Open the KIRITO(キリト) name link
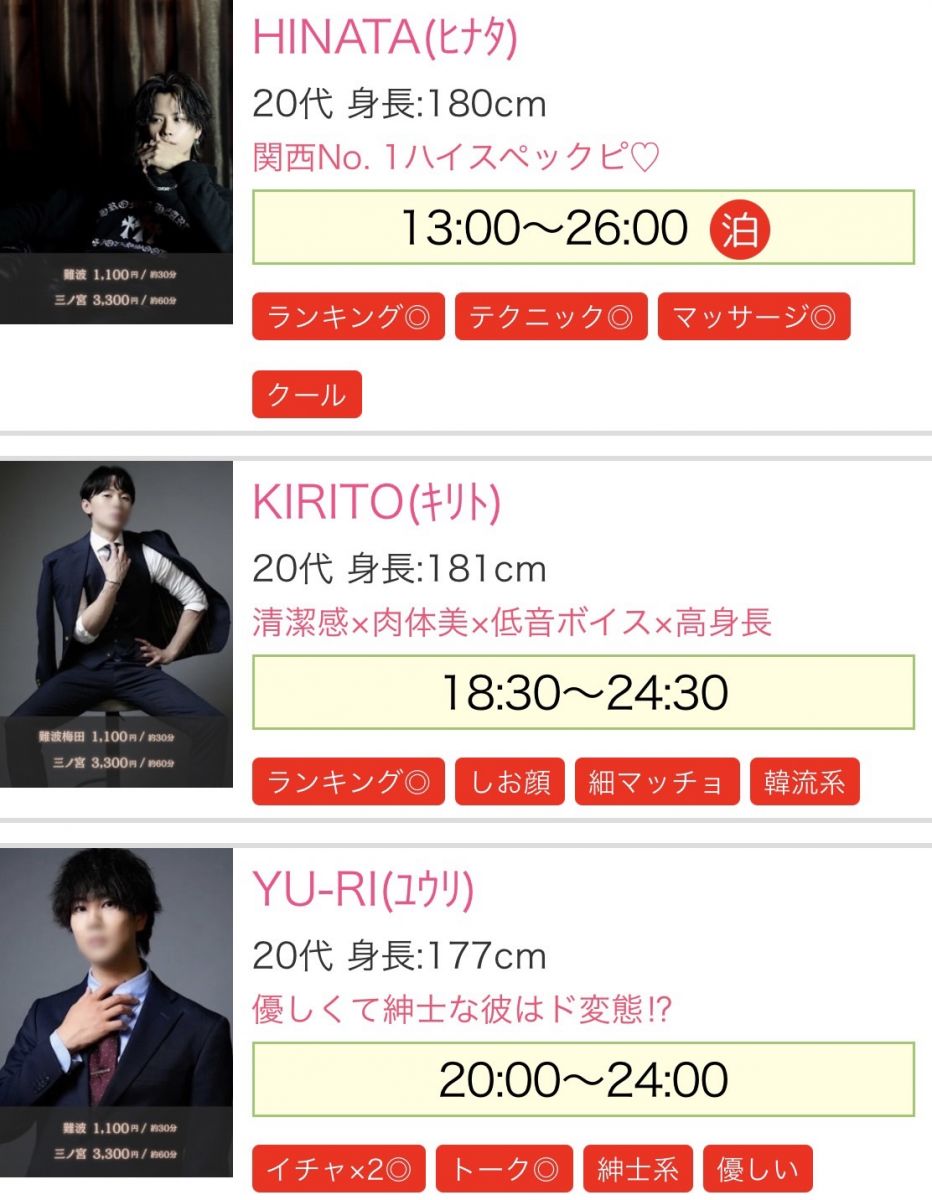The height and width of the screenshot is (1200, 932). point(376,504)
